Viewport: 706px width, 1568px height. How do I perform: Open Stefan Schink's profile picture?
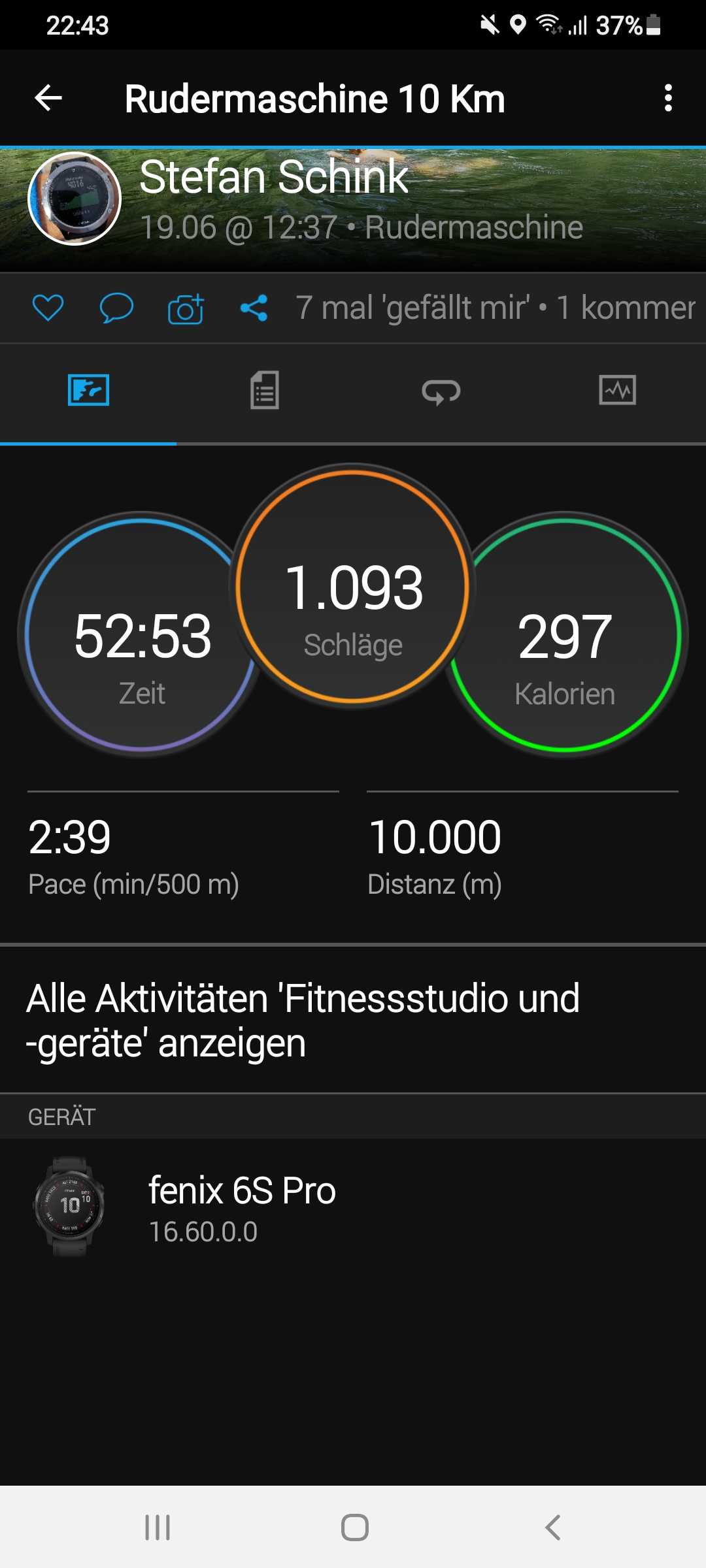click(x=75, y=199)
